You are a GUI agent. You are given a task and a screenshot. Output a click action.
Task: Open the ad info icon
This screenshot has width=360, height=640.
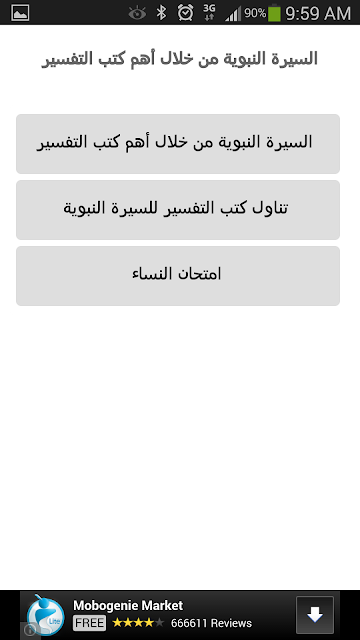(29, 630)
